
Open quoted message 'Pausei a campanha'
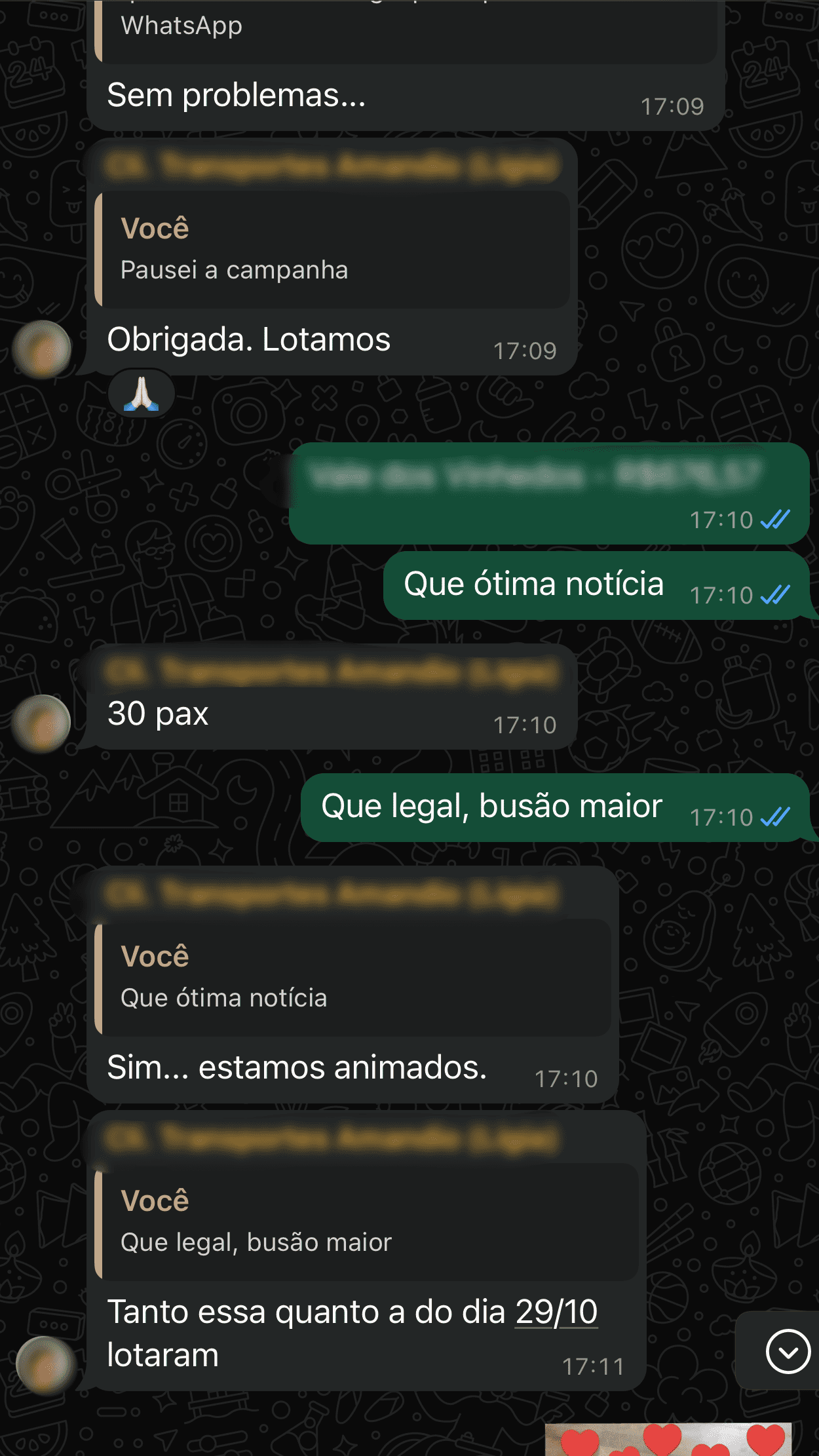[333, 250]
